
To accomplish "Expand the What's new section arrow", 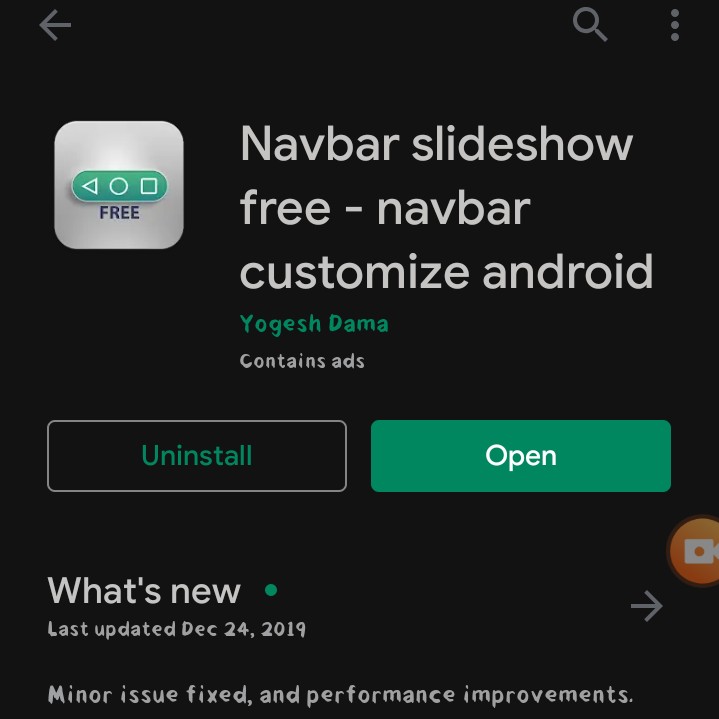I will coord(646,605).
